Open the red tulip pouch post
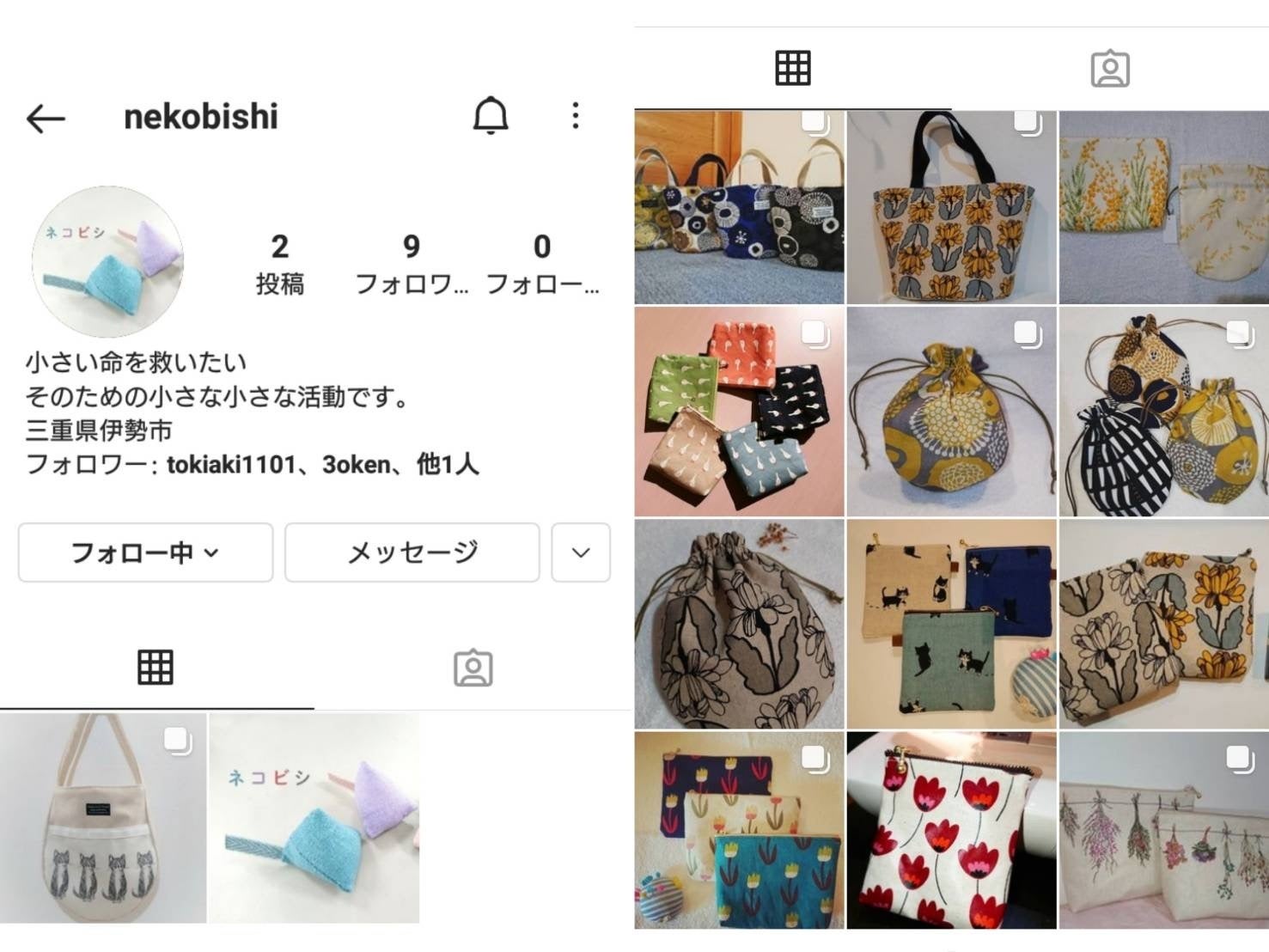This screenshot has width=1269, height=952. [951, 830]
